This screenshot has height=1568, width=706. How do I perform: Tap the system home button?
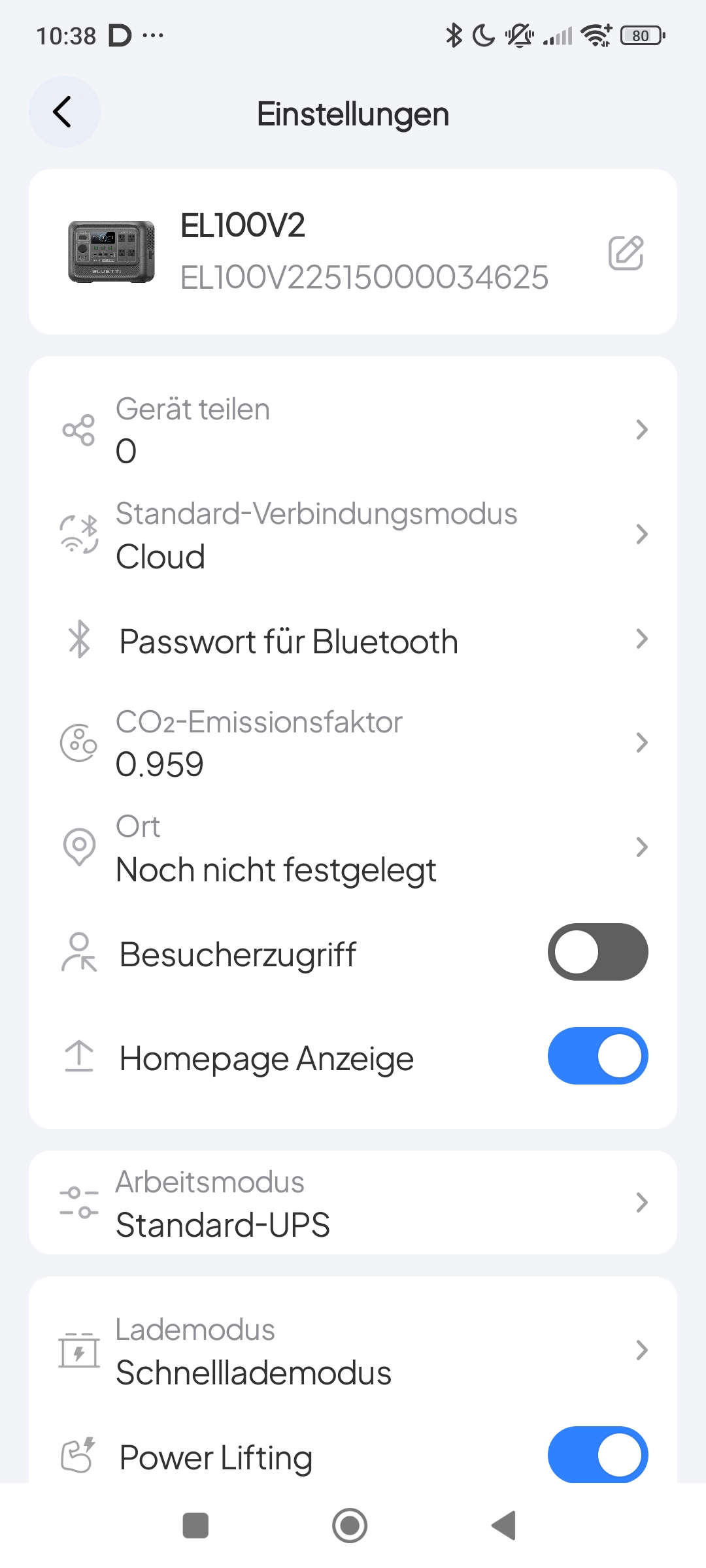point(350,1526)
